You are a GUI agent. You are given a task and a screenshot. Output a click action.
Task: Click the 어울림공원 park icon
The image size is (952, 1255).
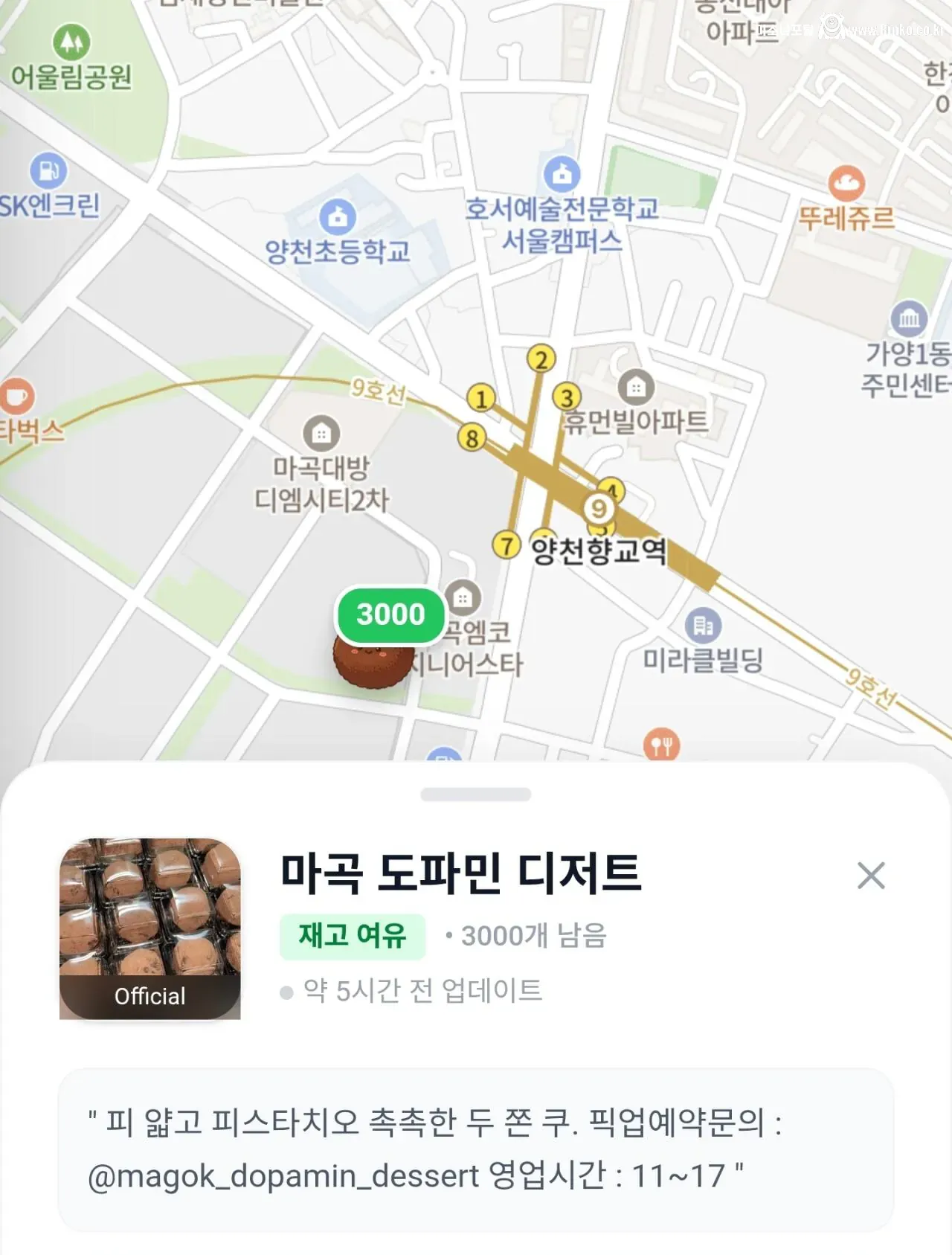[71, 42]
